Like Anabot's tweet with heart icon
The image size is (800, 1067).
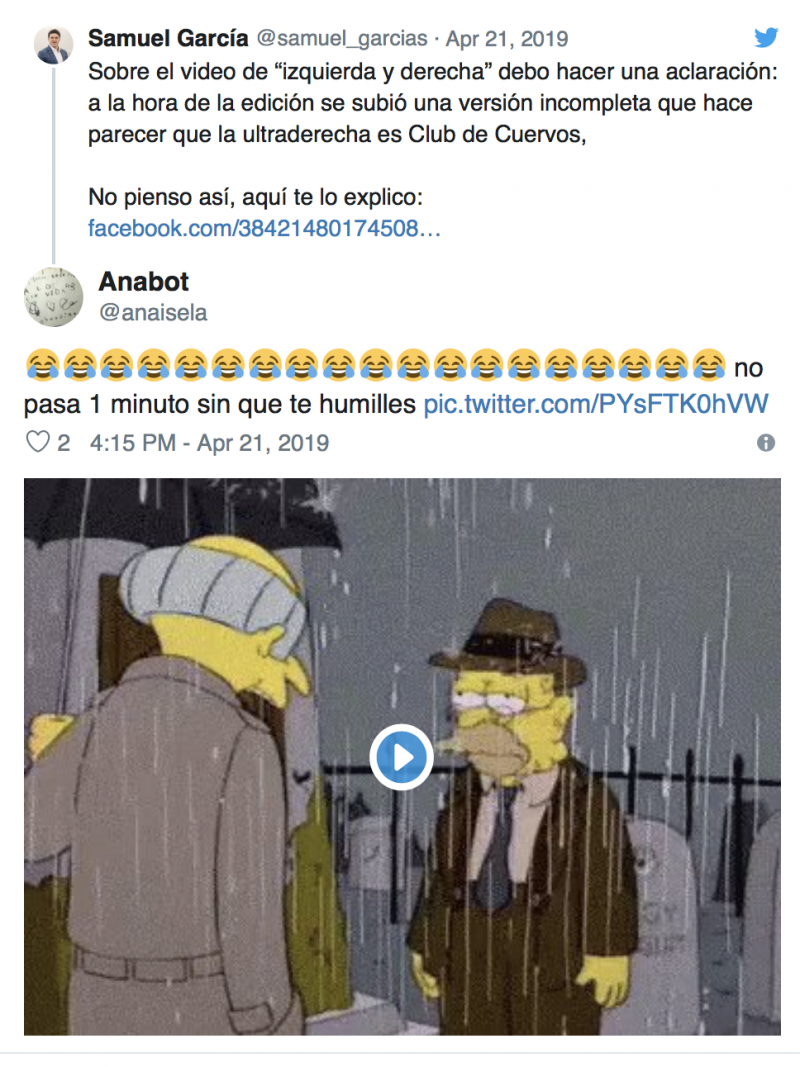click(x=38, y=442)
